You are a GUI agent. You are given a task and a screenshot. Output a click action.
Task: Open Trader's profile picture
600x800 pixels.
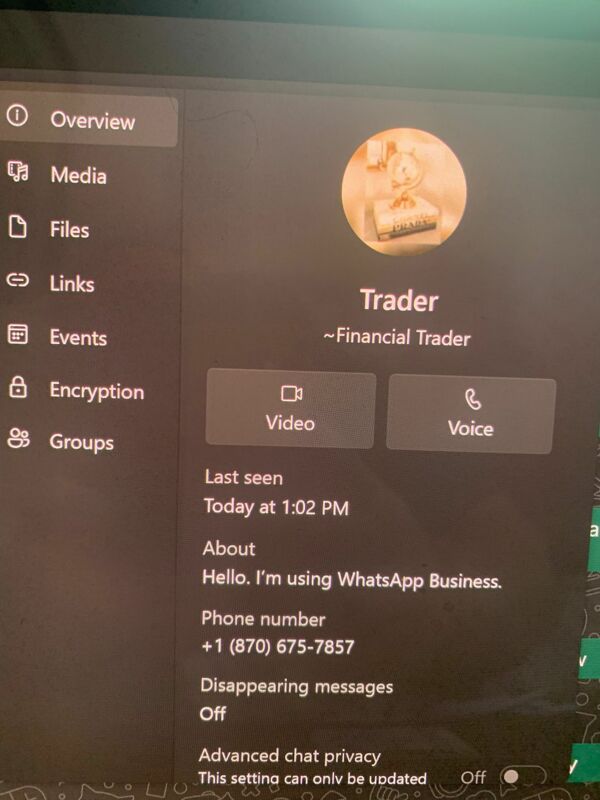(403, 192)
